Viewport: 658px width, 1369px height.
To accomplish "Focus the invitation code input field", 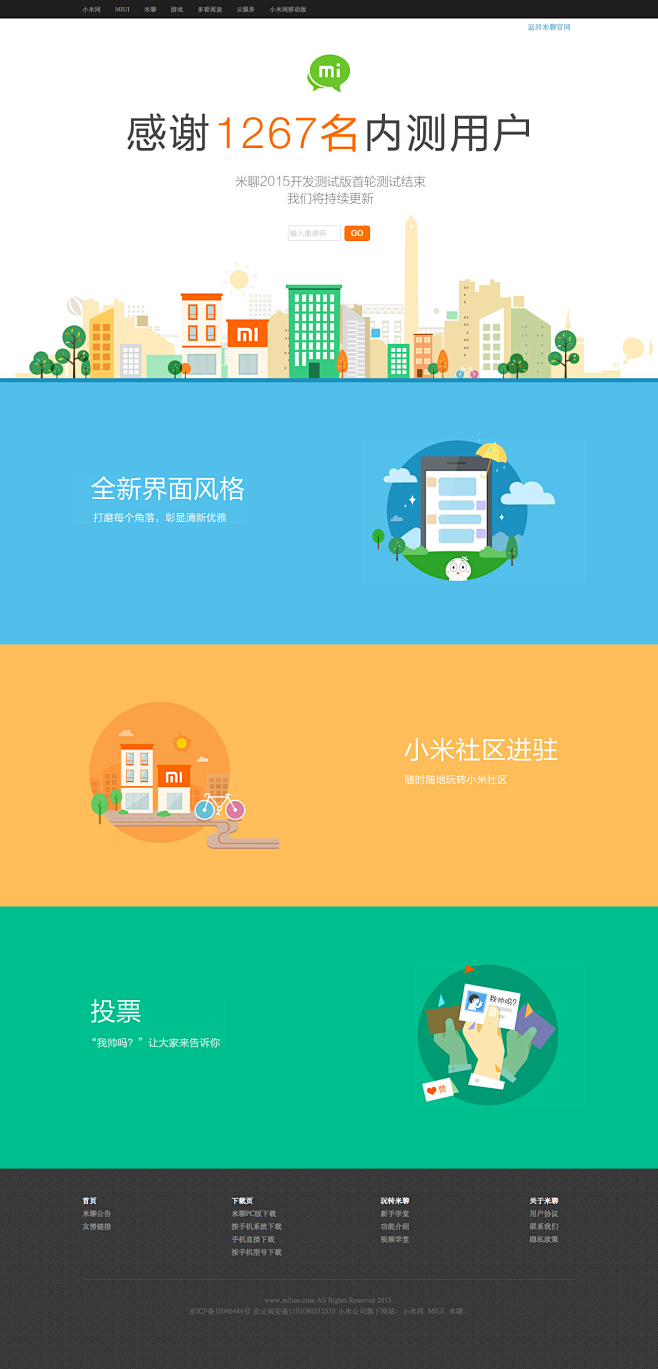I will click(314, 233).
